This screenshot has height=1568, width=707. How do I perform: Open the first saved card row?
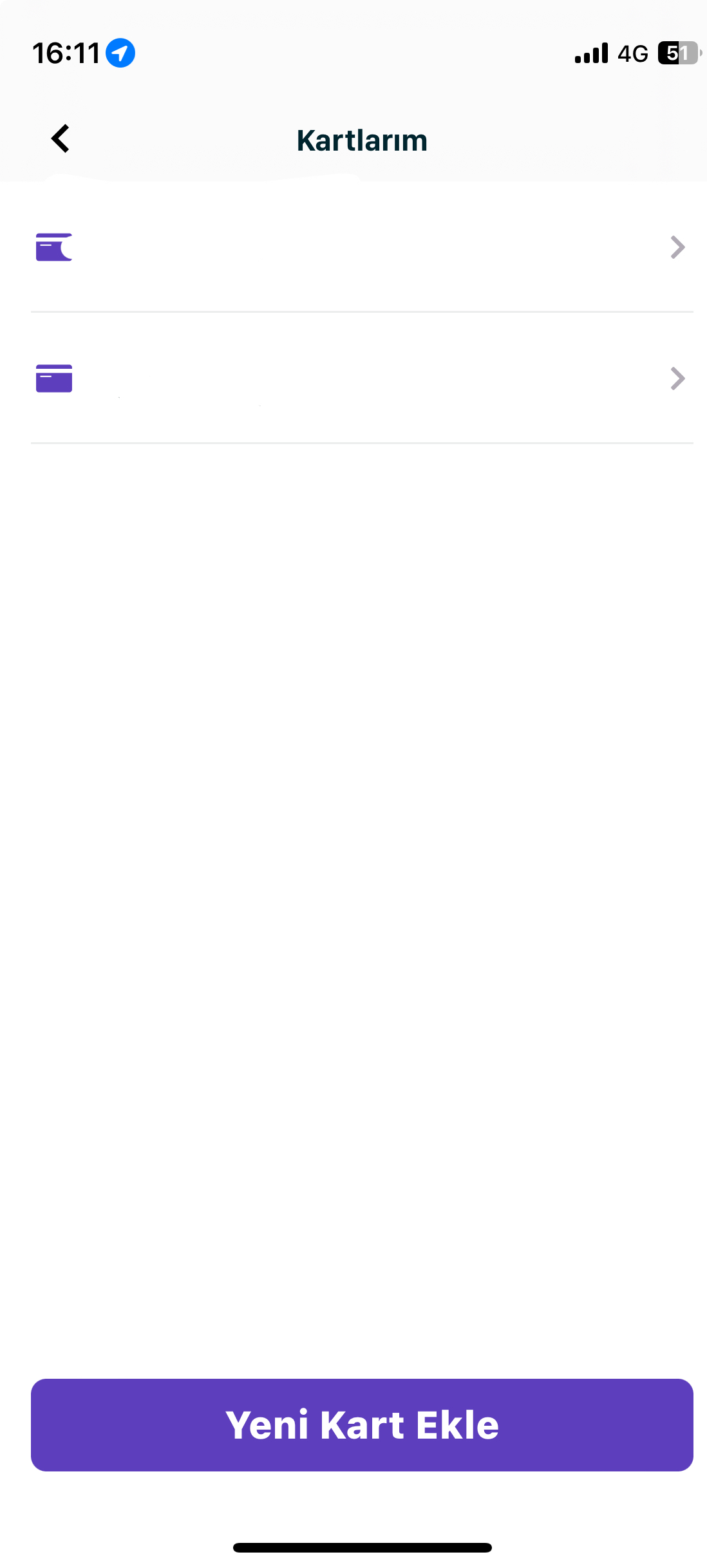[362, 247]
